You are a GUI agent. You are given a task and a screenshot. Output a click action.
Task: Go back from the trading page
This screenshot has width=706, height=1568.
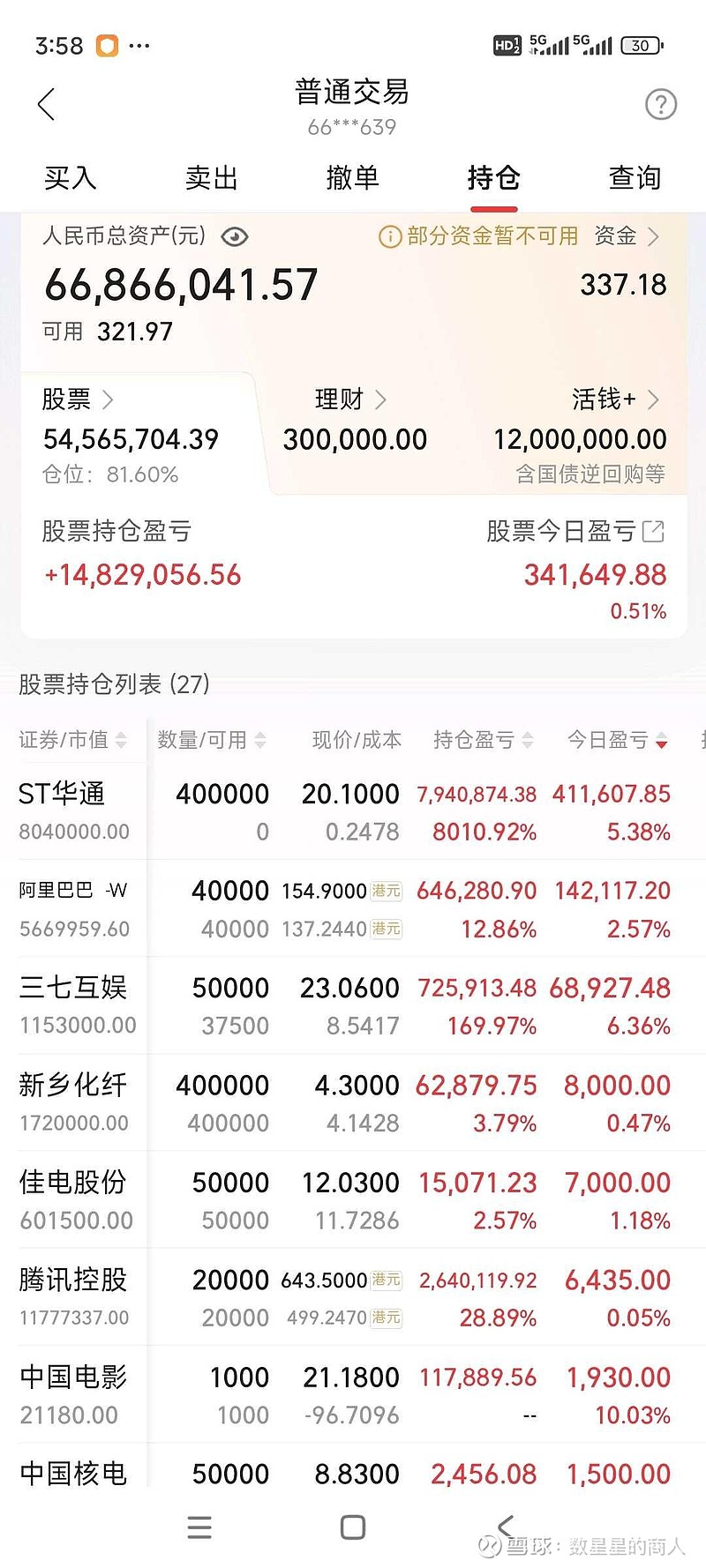pos(47,104)
